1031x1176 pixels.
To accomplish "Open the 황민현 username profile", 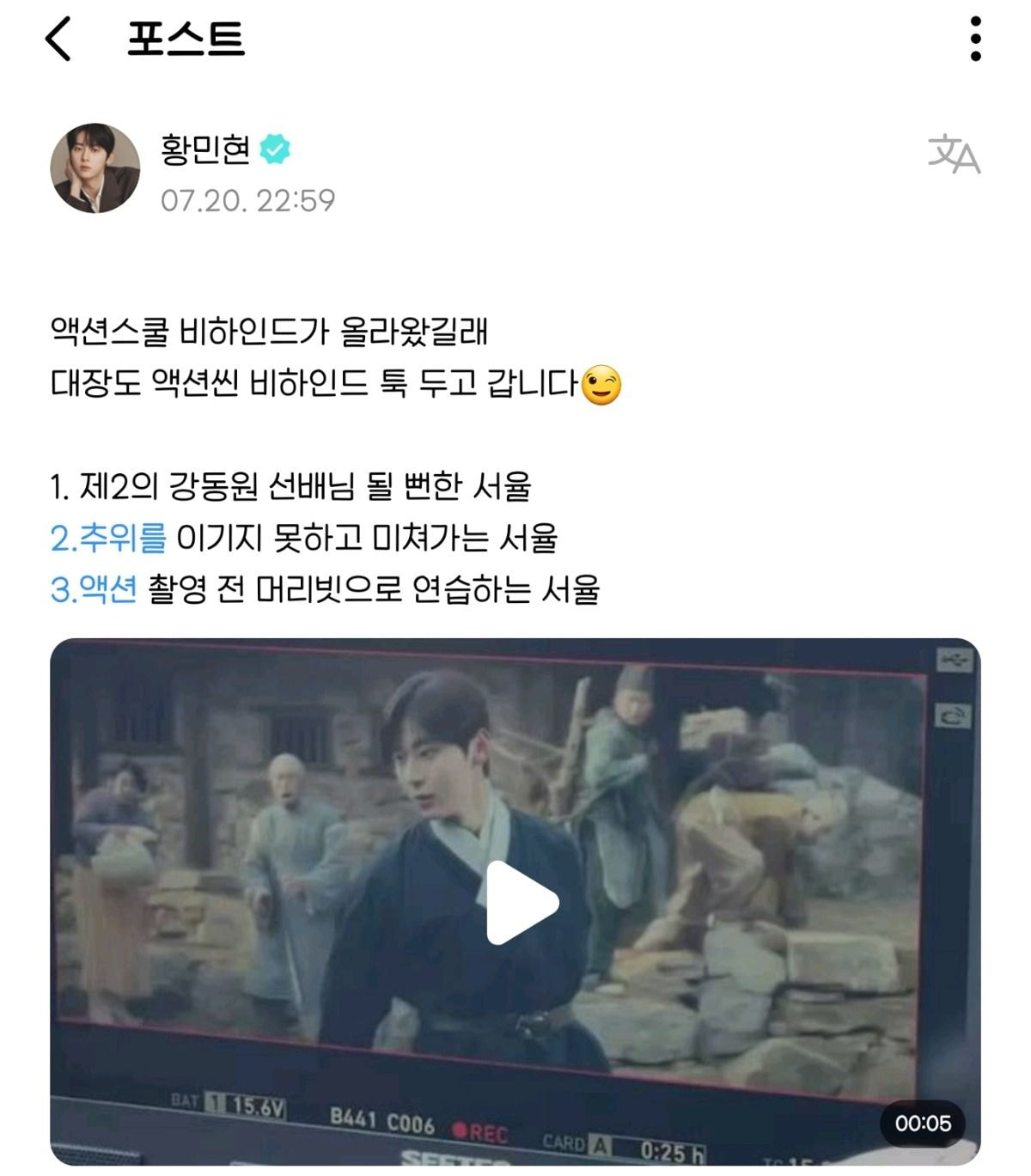I will coord(205,149).
